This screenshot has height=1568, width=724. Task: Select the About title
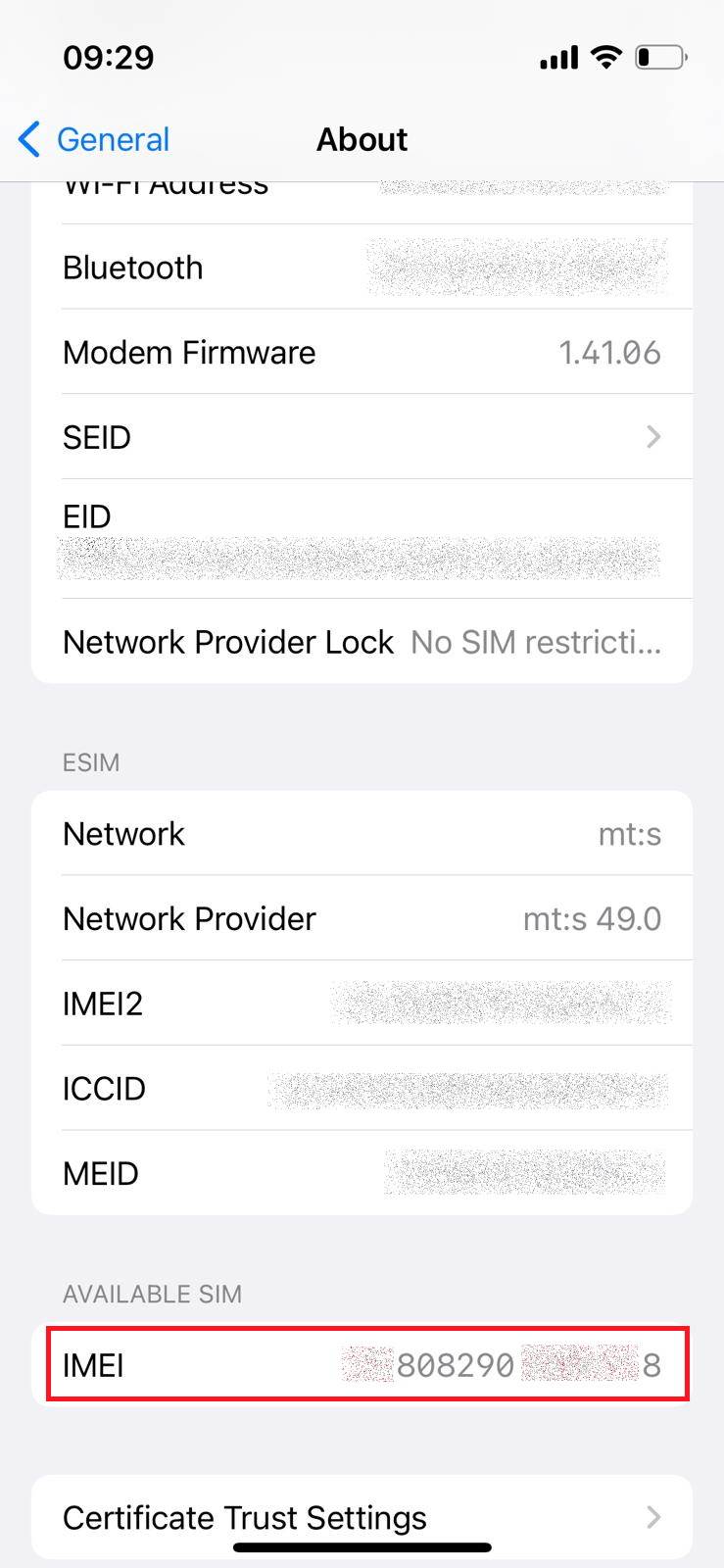click(362, 139)
